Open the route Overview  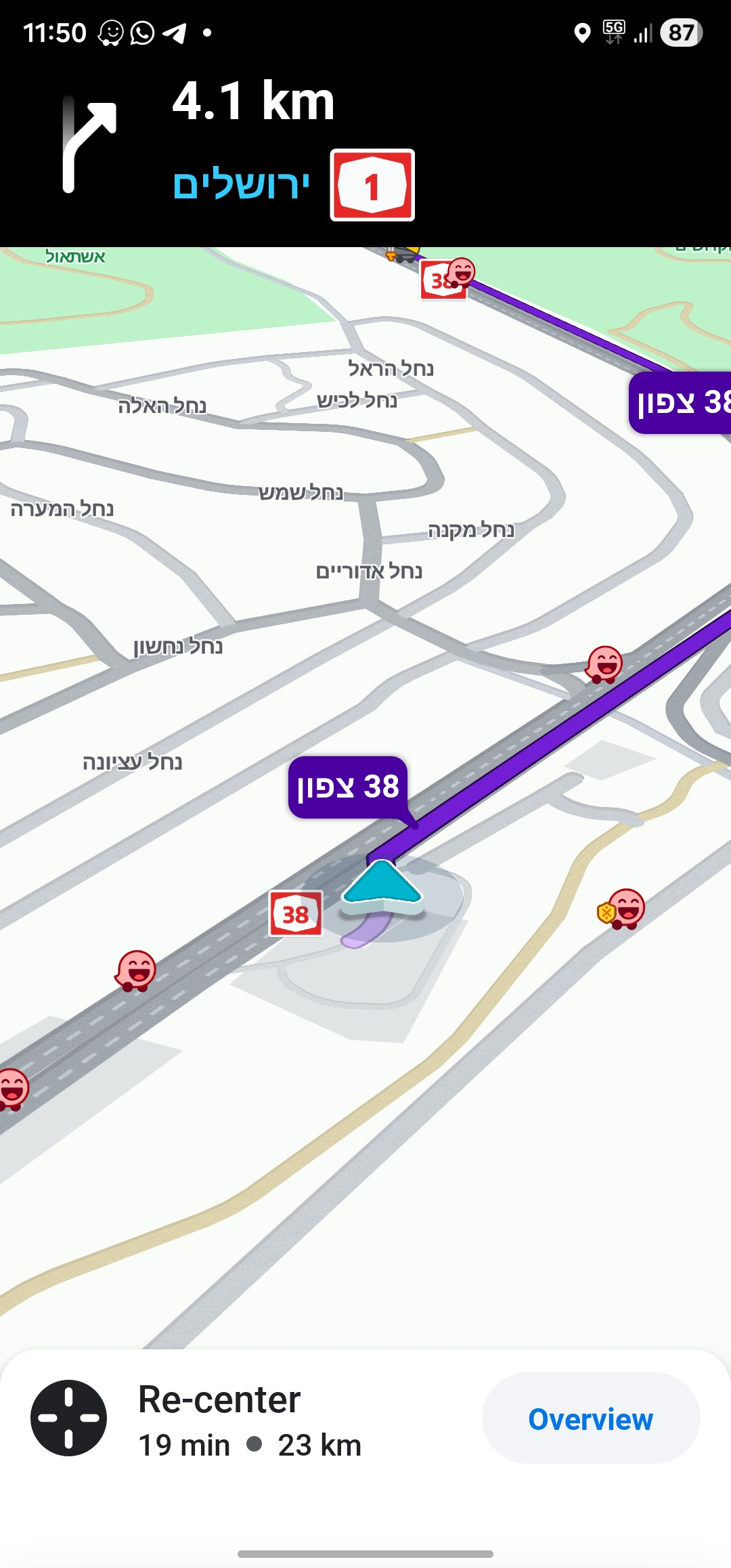[590, 1418]
